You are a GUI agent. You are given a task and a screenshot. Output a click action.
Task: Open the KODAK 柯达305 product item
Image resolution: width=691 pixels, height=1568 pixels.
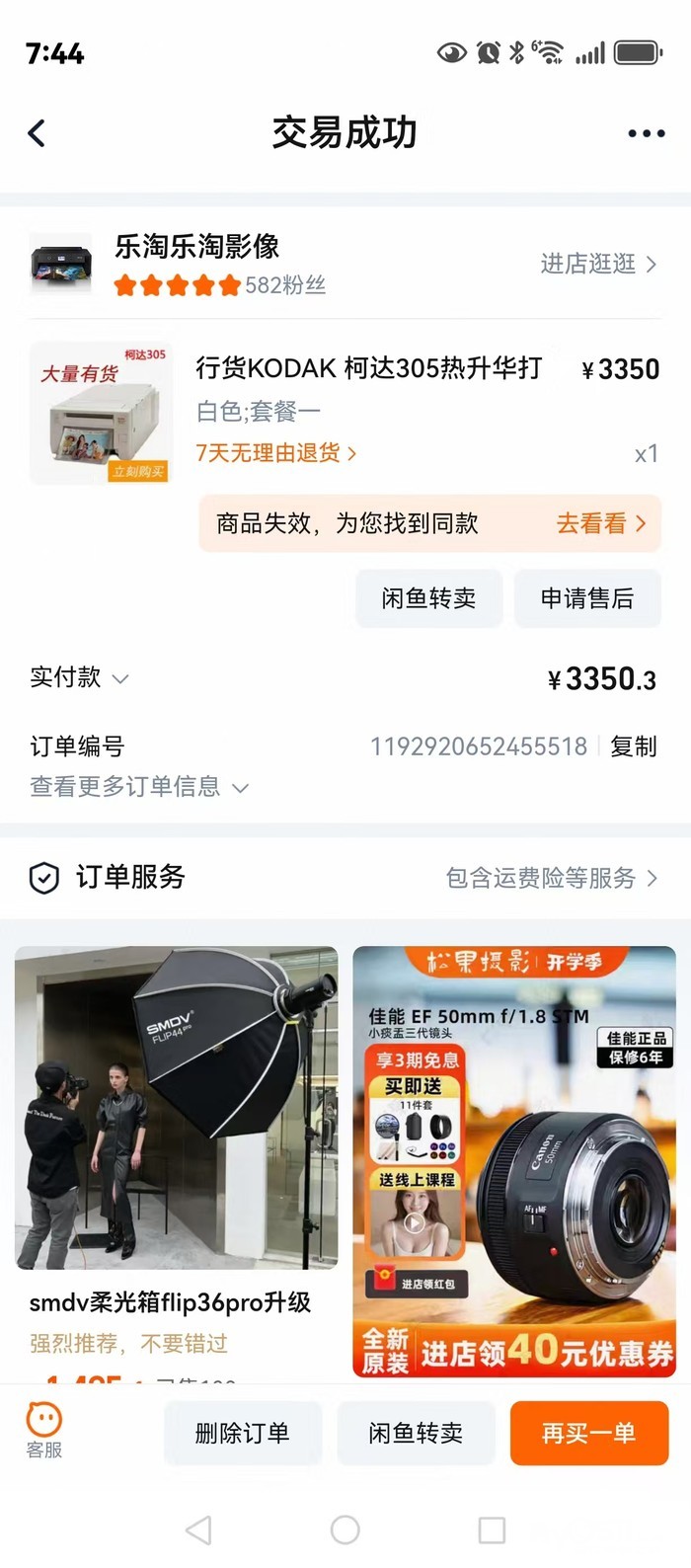coord(368,369)
